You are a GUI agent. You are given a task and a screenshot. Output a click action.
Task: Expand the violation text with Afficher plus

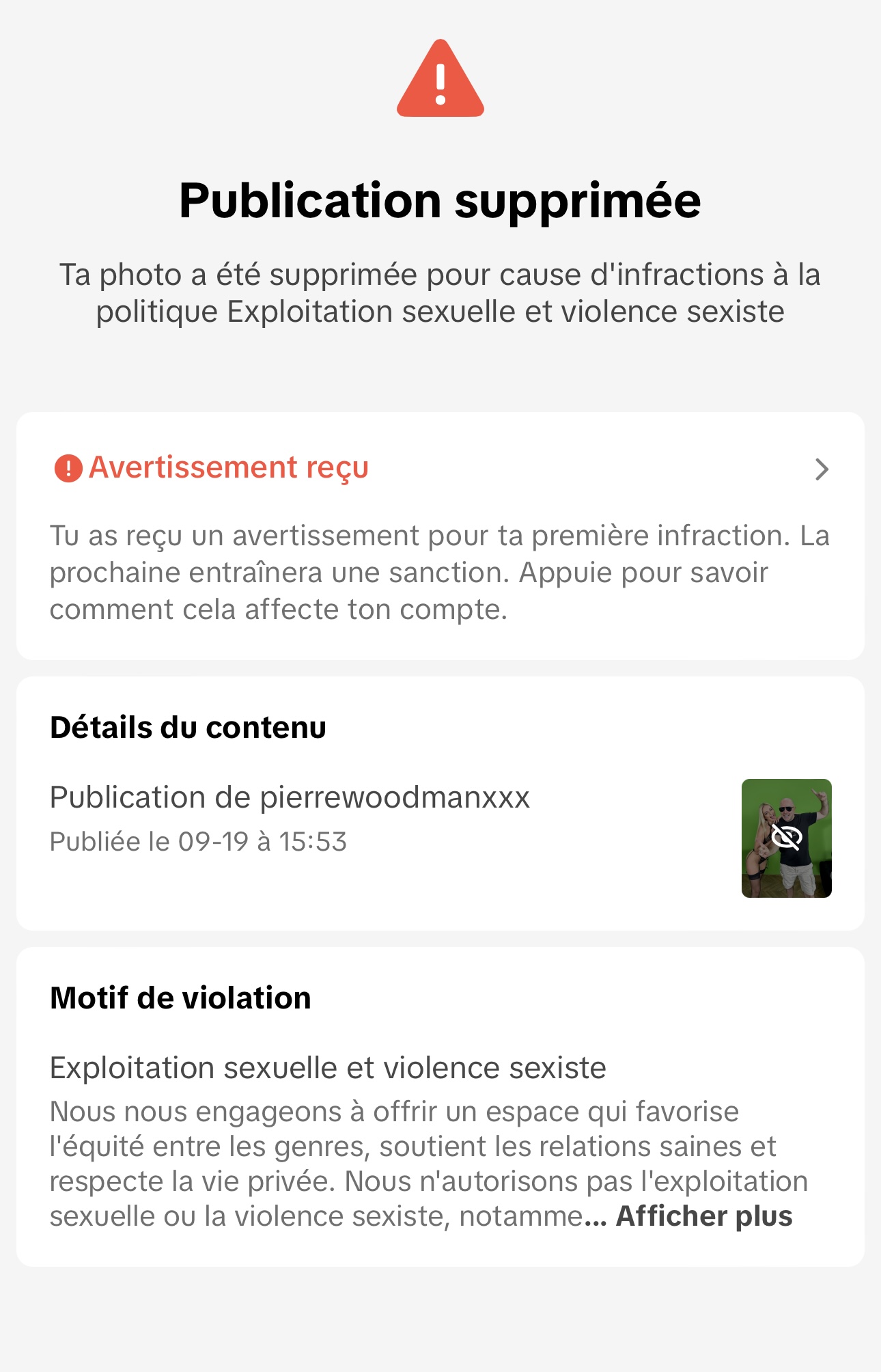pos(703,1217)
